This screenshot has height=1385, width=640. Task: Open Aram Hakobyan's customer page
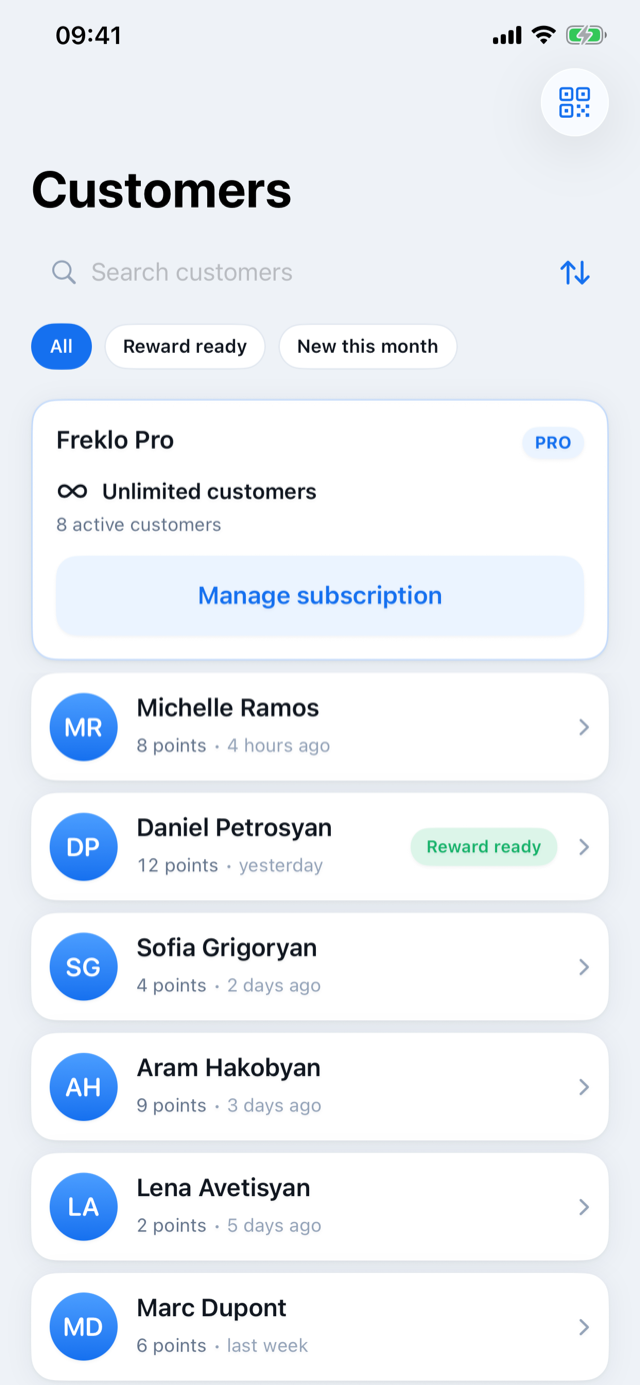tap(320, 1087)
